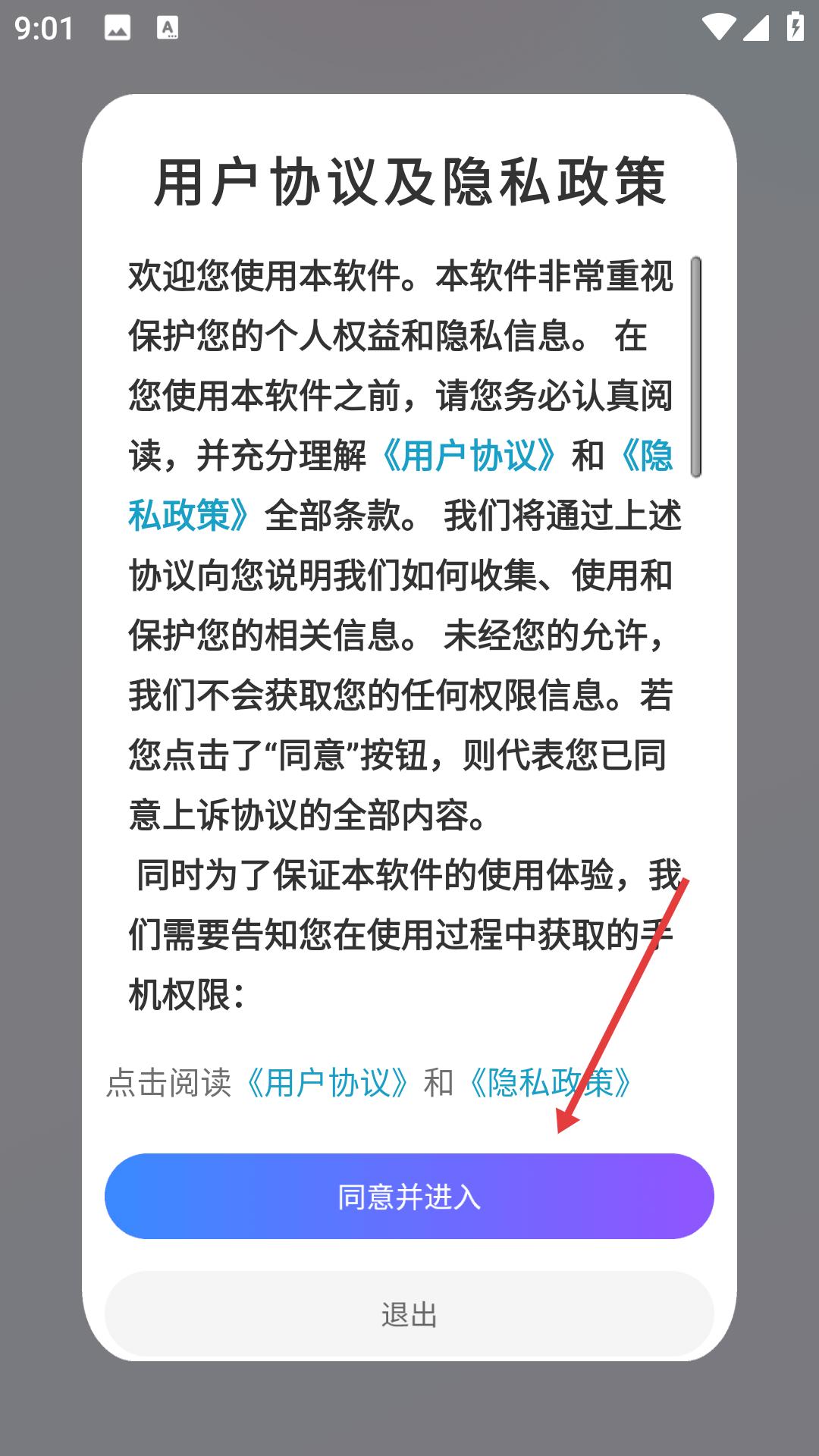819x1456 pixels.
Task: Open 《用户协议》 link after 点击阅读
Action: pos(328,1082)
